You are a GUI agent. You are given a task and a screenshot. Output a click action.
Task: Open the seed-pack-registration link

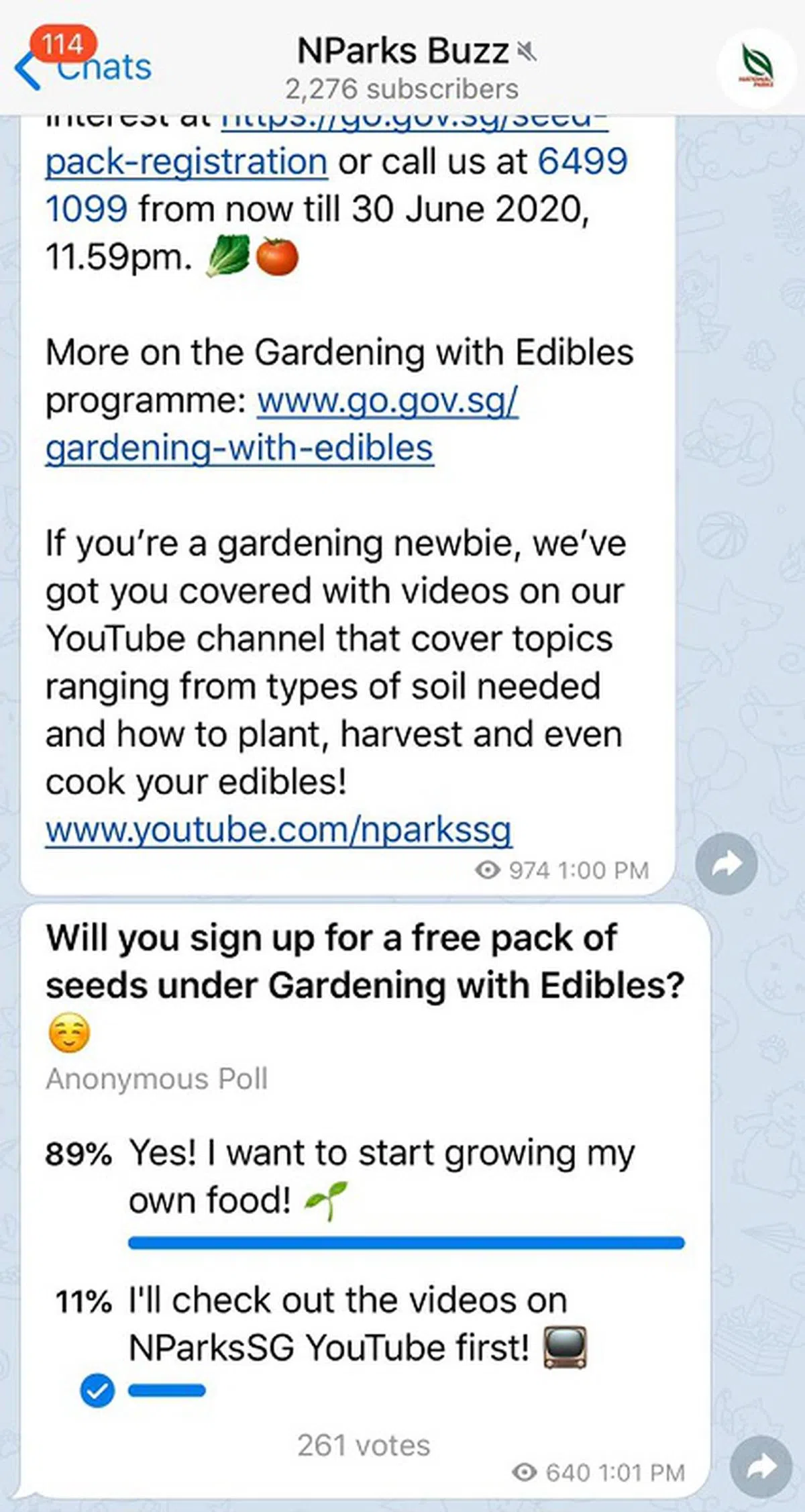(x=186, y=161)
